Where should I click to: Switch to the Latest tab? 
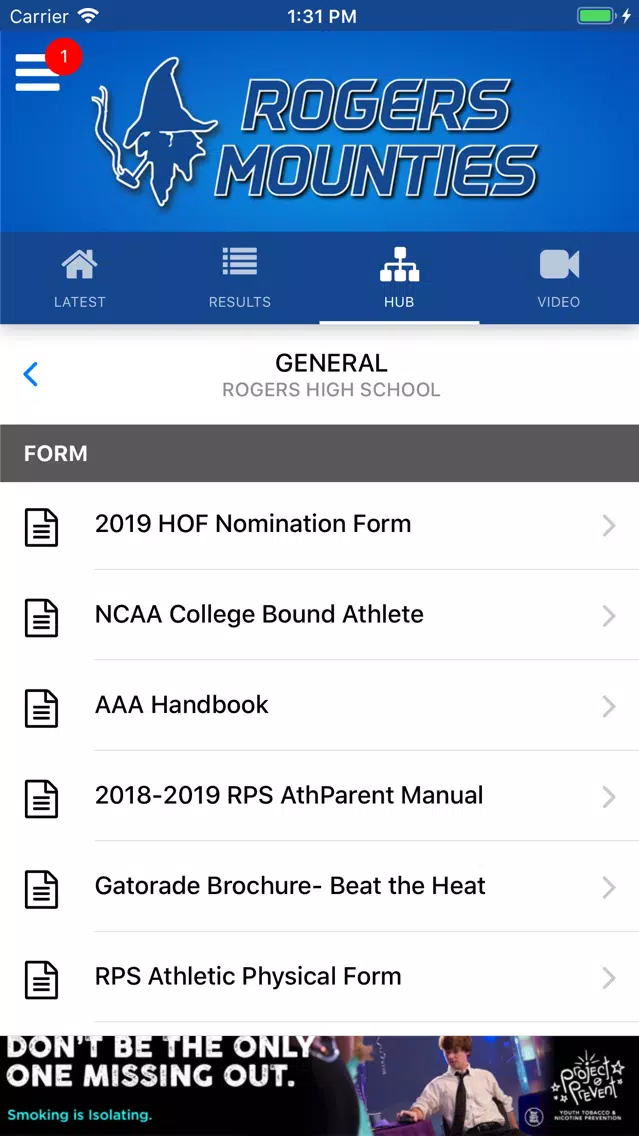tap(80, 278)
